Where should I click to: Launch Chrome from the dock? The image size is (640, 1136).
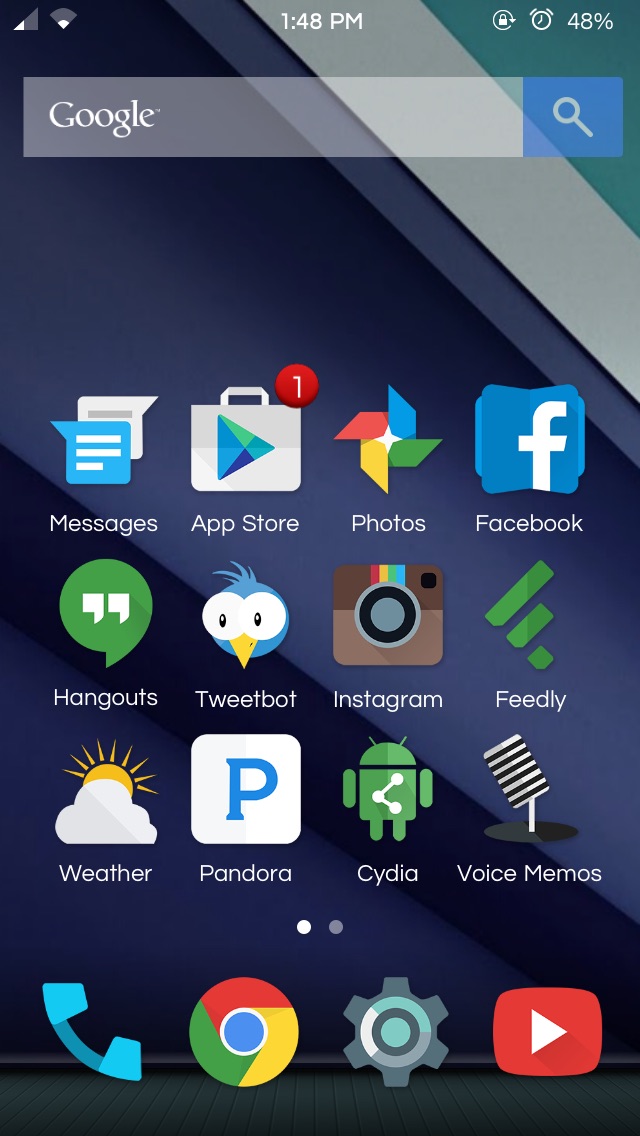point(244,1032)
